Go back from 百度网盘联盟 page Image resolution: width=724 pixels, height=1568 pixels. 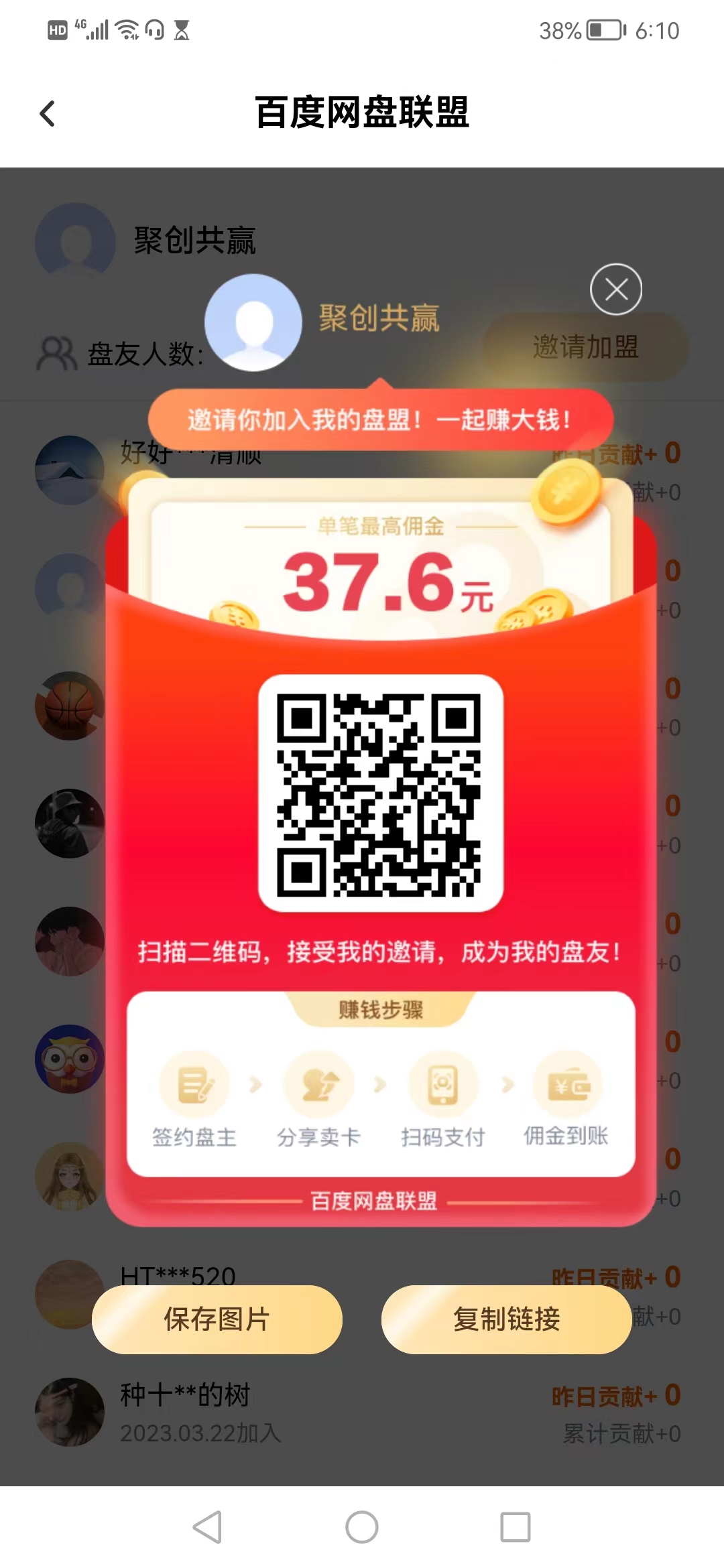click(x=47, y=113)
